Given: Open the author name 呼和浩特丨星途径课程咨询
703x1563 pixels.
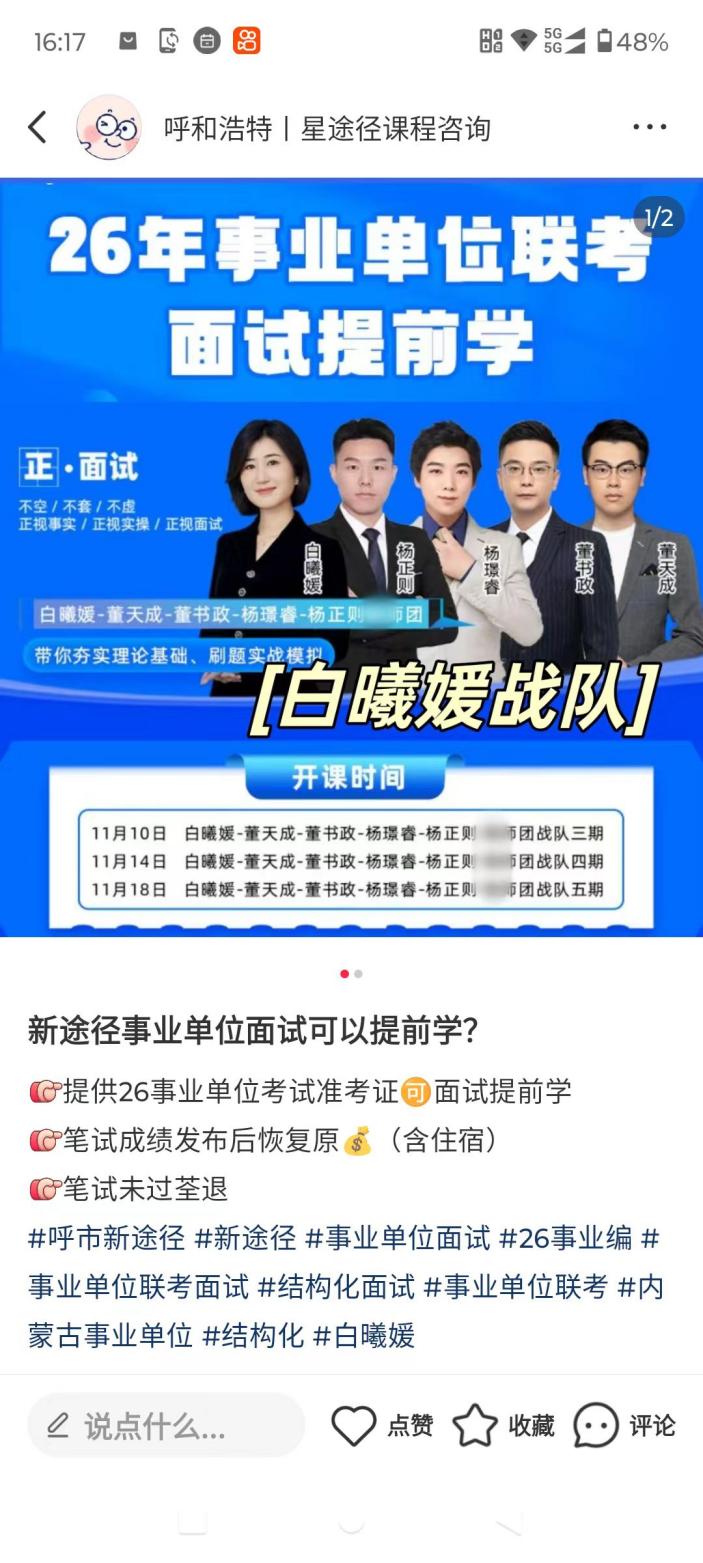Looking at the screenshot, I should click(327, 129).
